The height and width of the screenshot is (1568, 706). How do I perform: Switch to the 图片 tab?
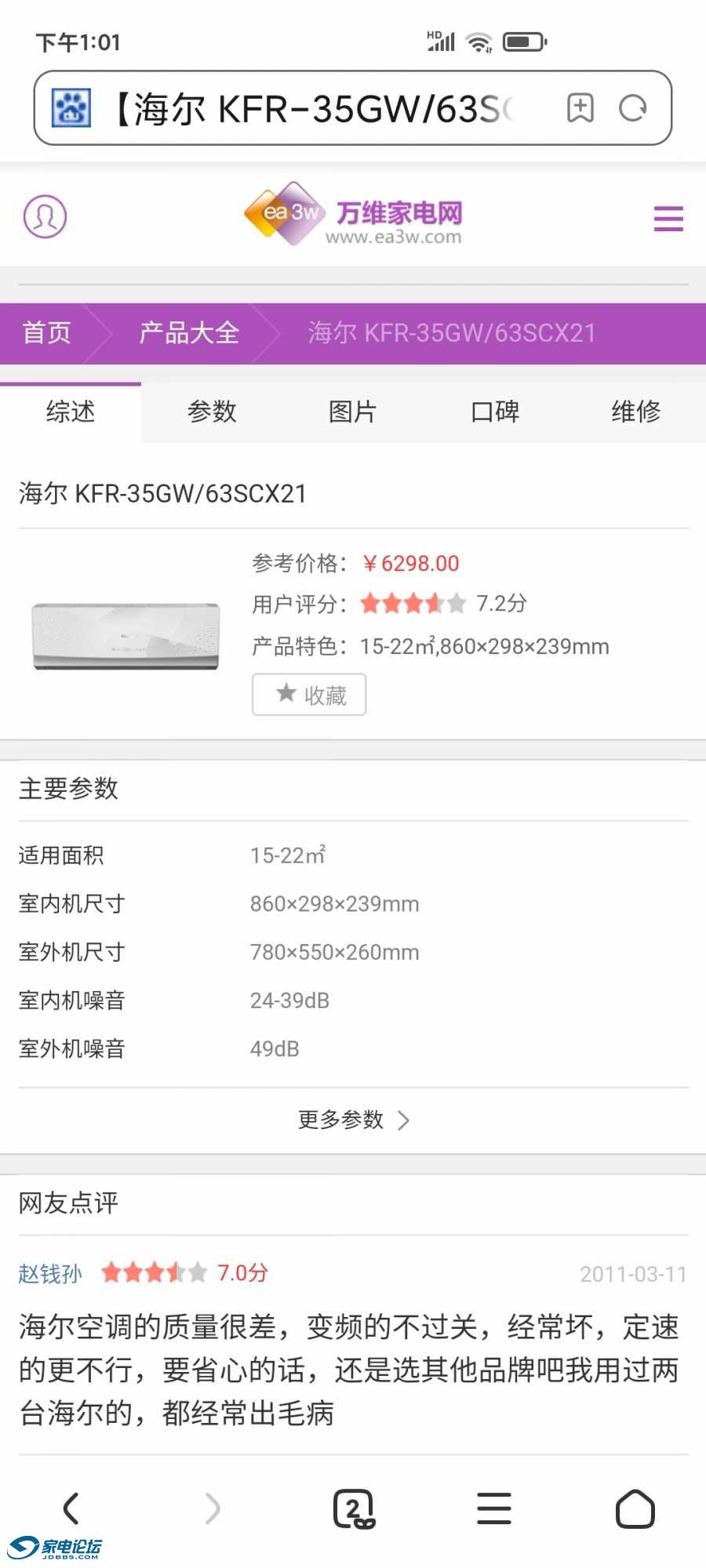pyautogui.click(x=353, y=412)
